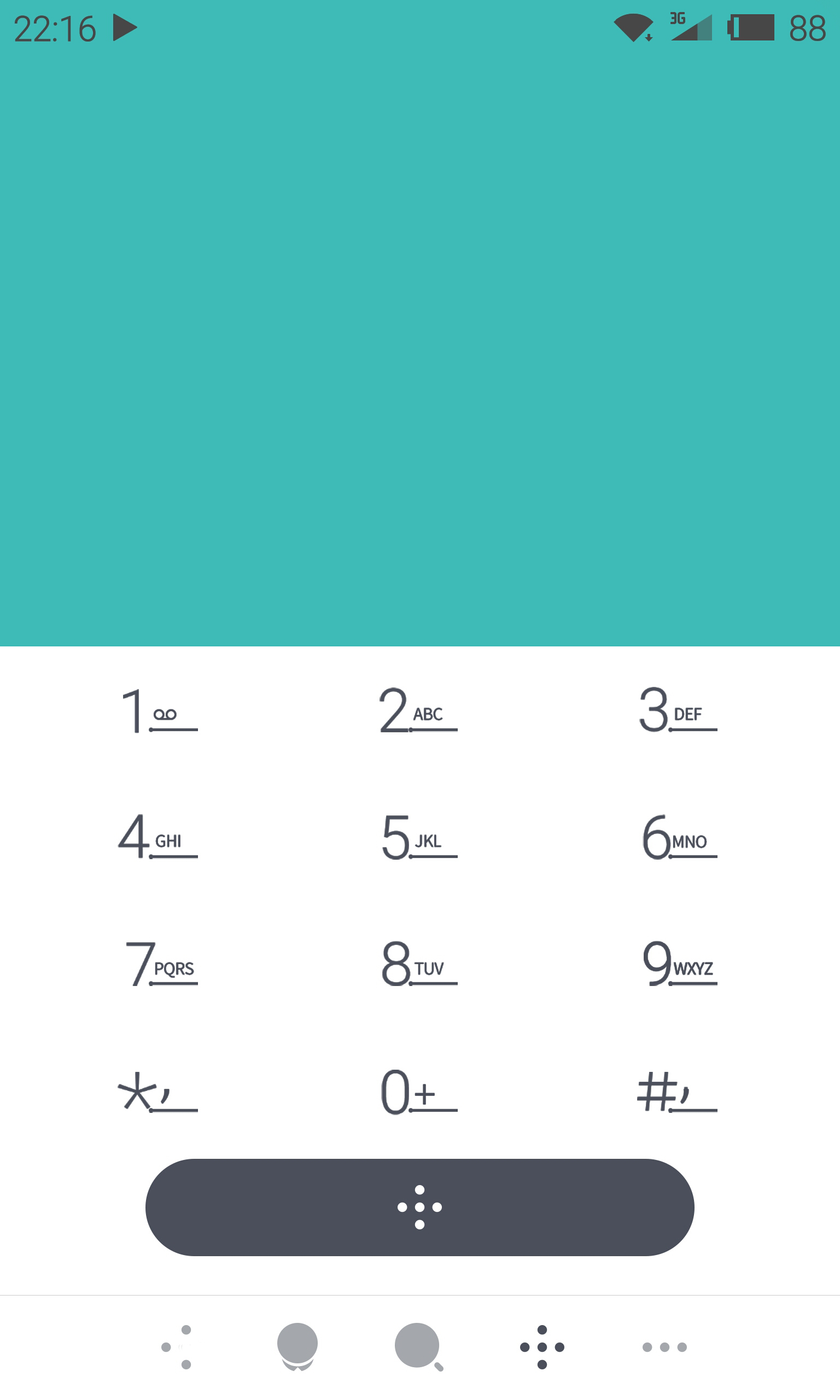Dial digit 6 MNO
840x1400 pixels.
point(678,837)
